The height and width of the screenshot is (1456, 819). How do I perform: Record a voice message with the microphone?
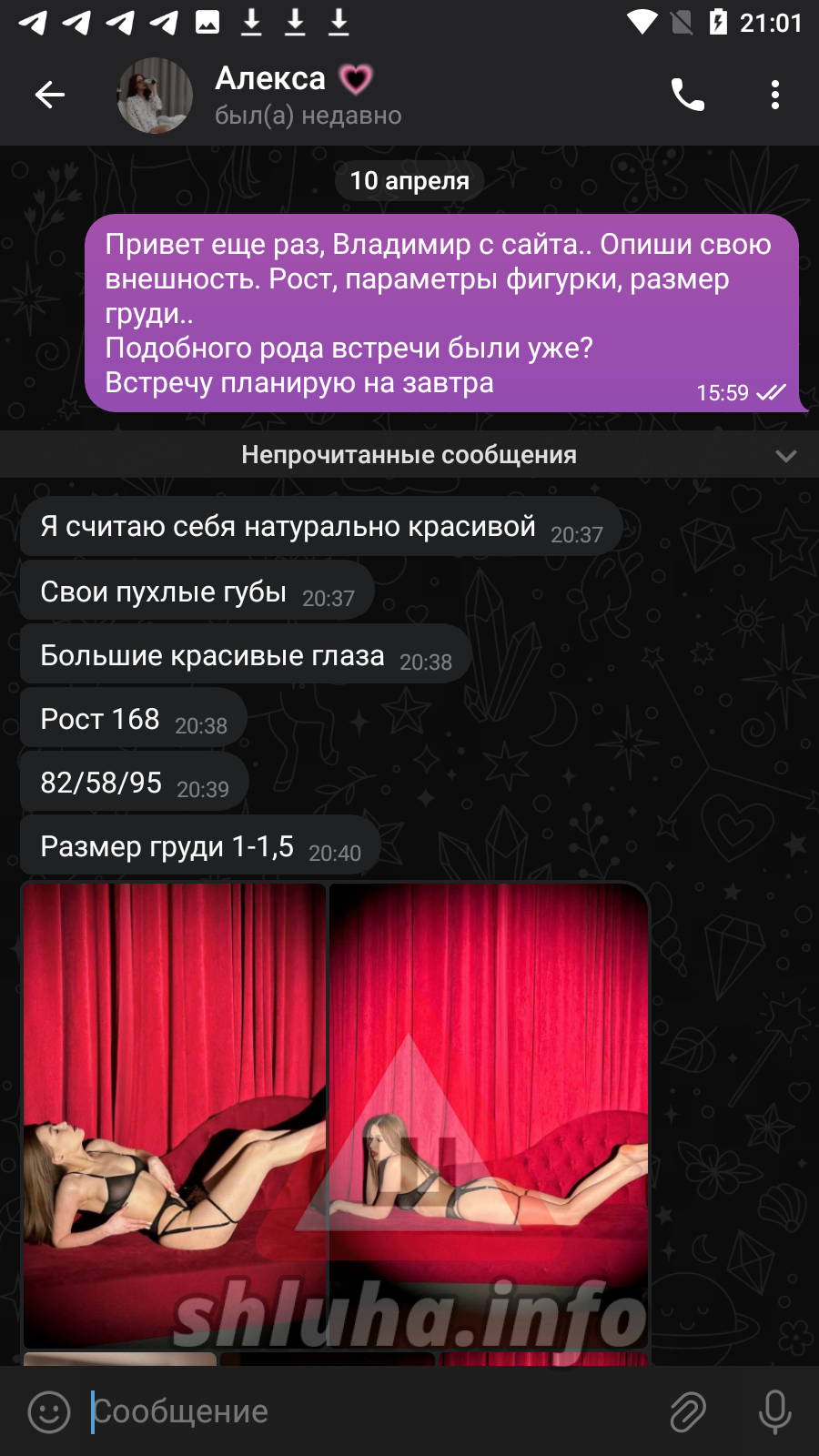[774, 1411]
